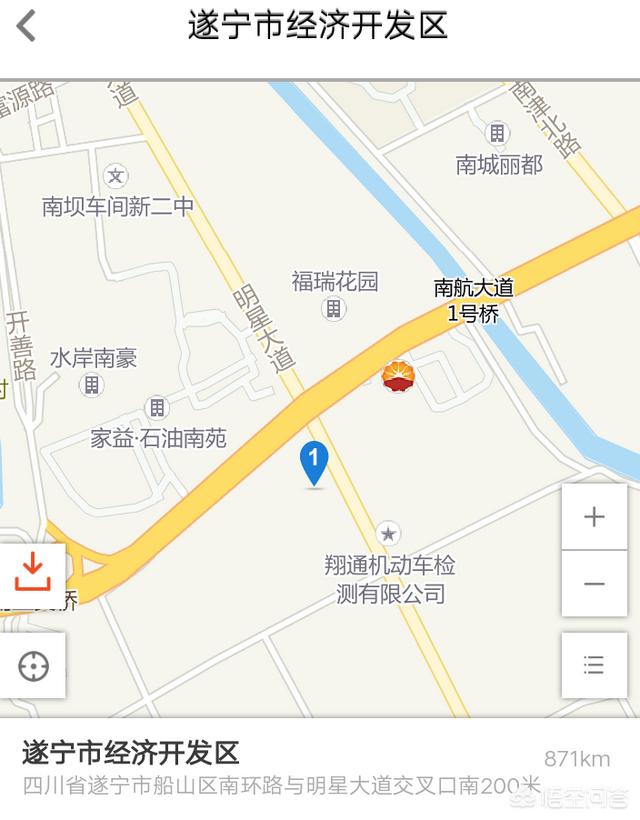Select the blue location pin numbered 1

(314, 463)
